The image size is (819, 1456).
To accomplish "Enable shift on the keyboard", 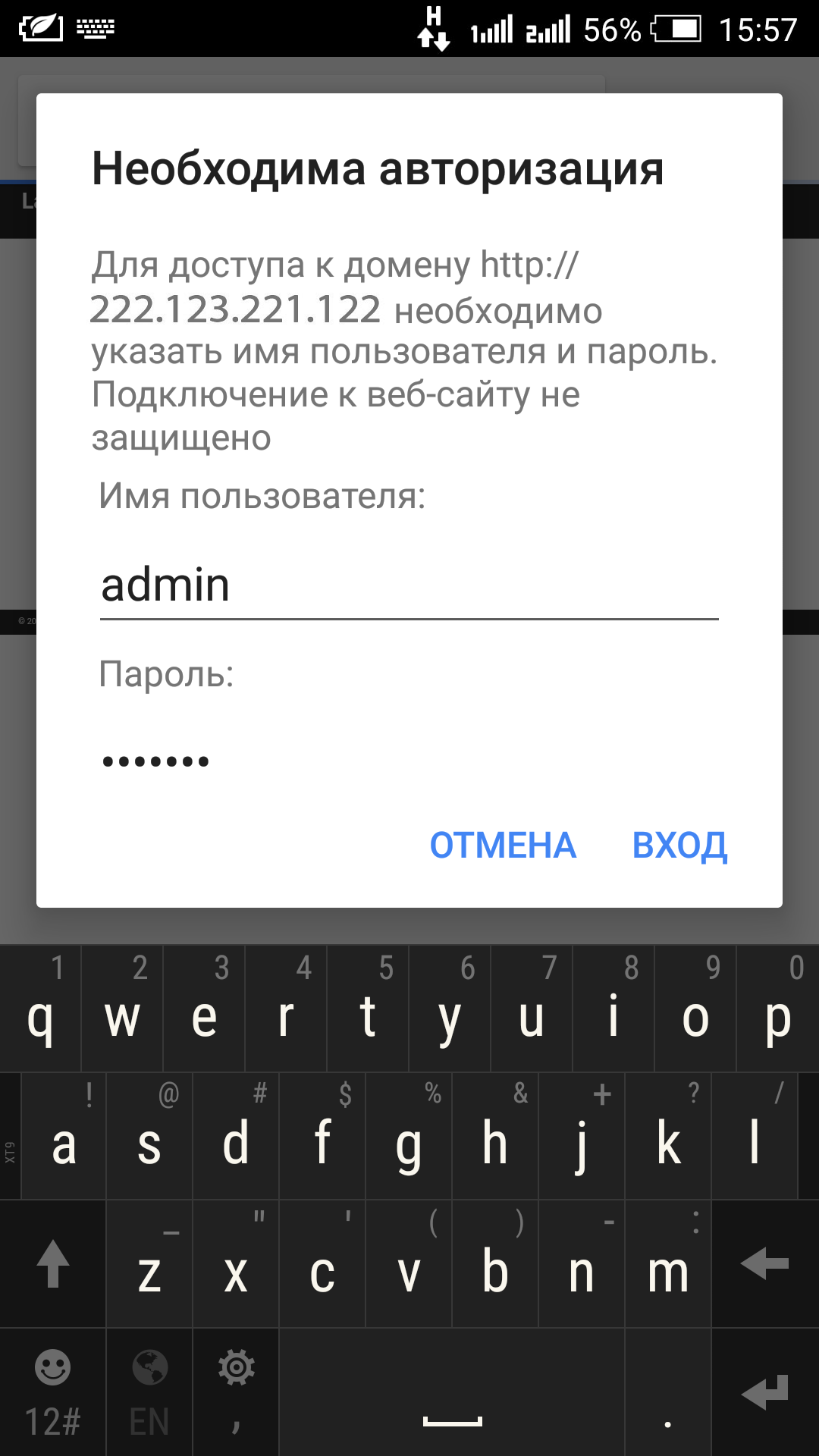I will 52,1264.
